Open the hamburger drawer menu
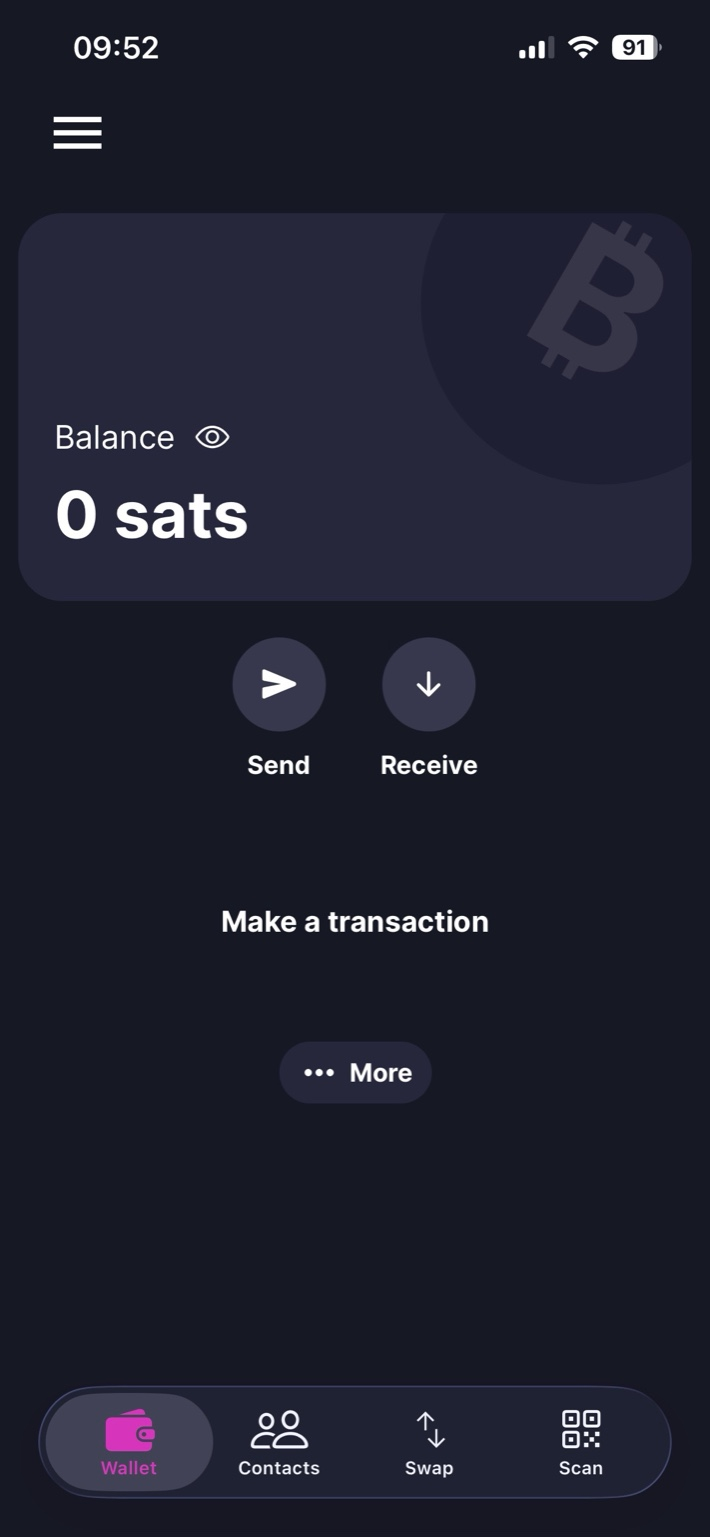Viewport: 710px width, 1537px height. pos(78,133)
